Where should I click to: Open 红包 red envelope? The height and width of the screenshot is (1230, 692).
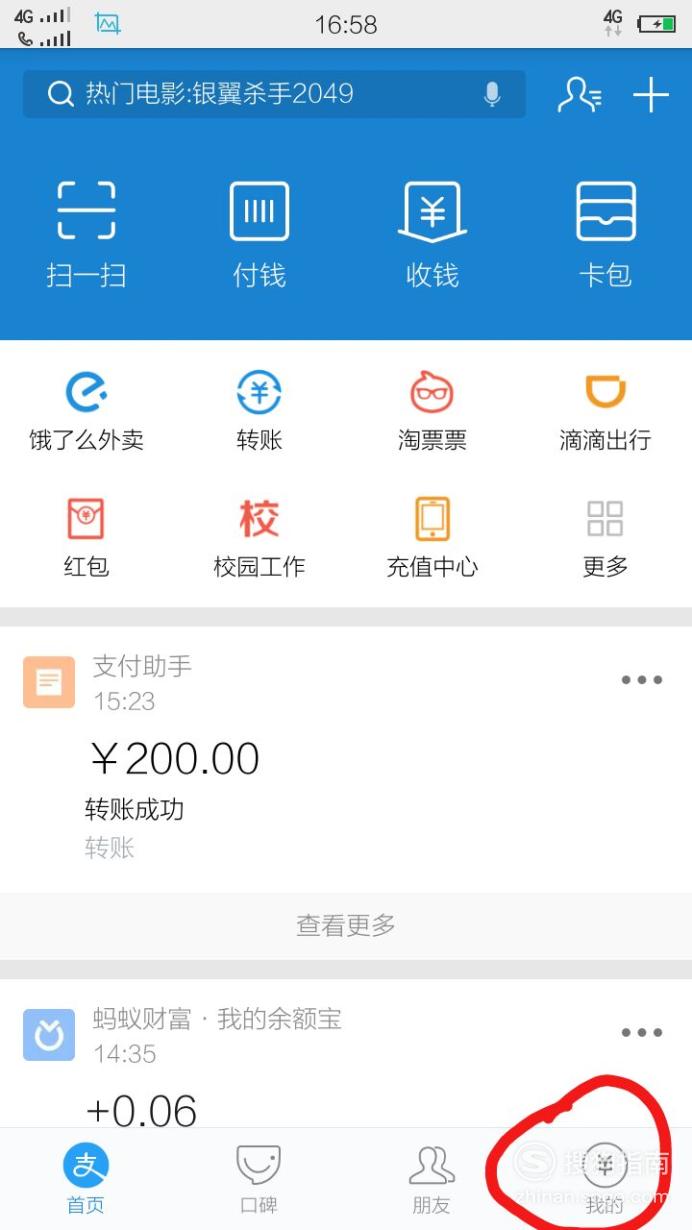click(86, 538)
